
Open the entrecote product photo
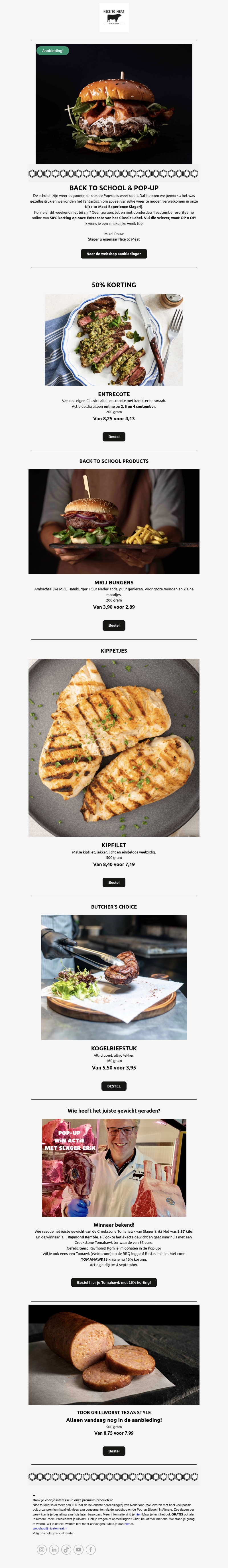coord(114,340)
